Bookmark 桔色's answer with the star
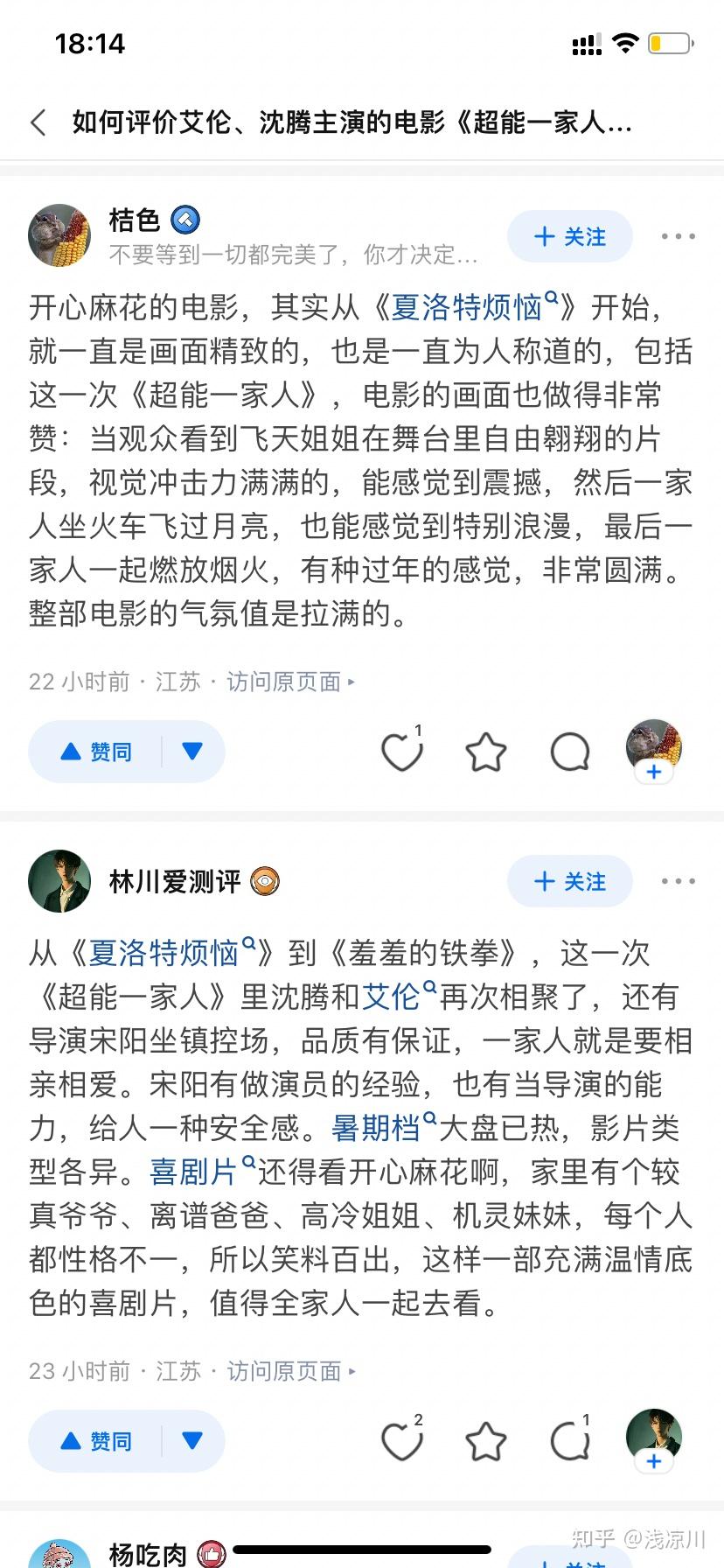The height and width of the screenshot is (1568, 724). tap(485, 752)
